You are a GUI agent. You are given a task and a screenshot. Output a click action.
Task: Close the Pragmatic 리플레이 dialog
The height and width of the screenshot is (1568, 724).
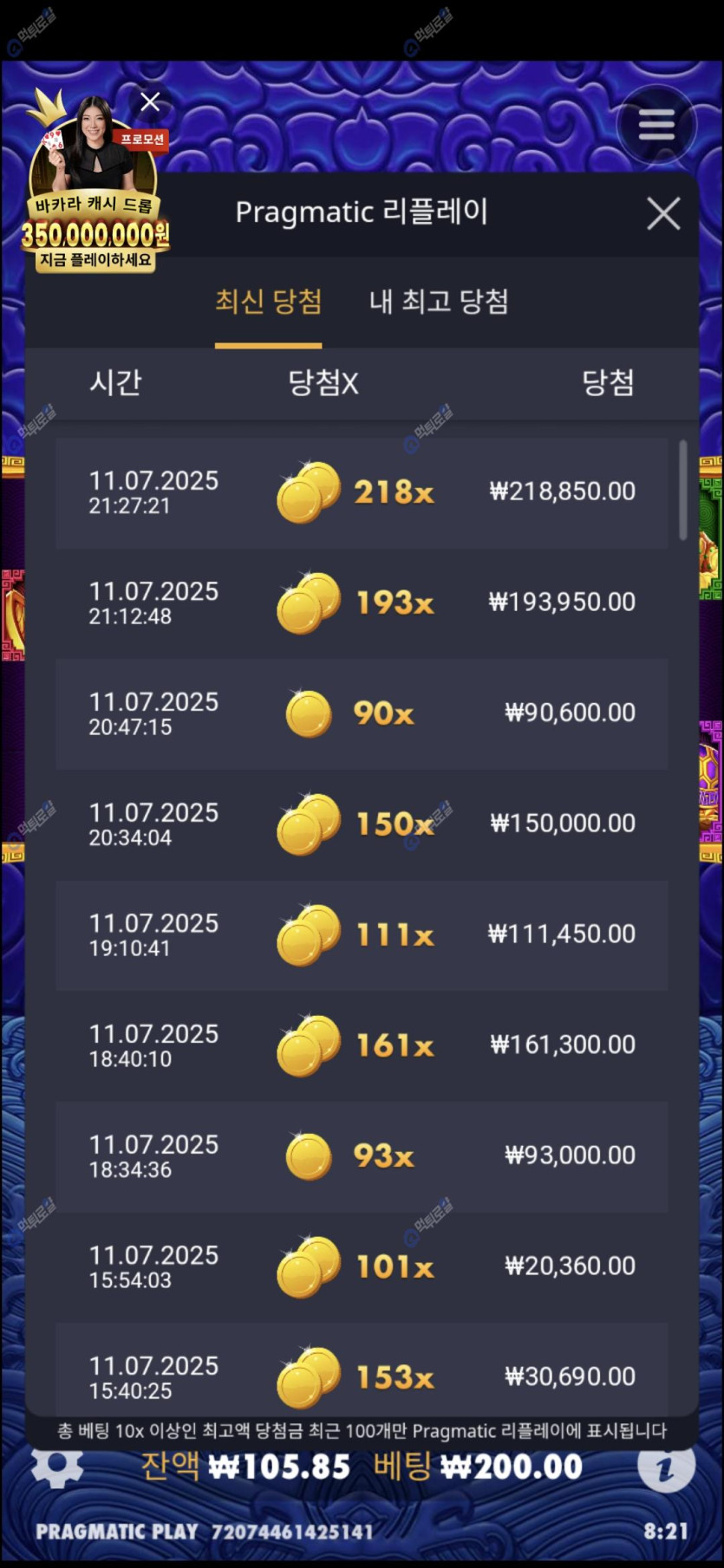[x=663, y=213]
